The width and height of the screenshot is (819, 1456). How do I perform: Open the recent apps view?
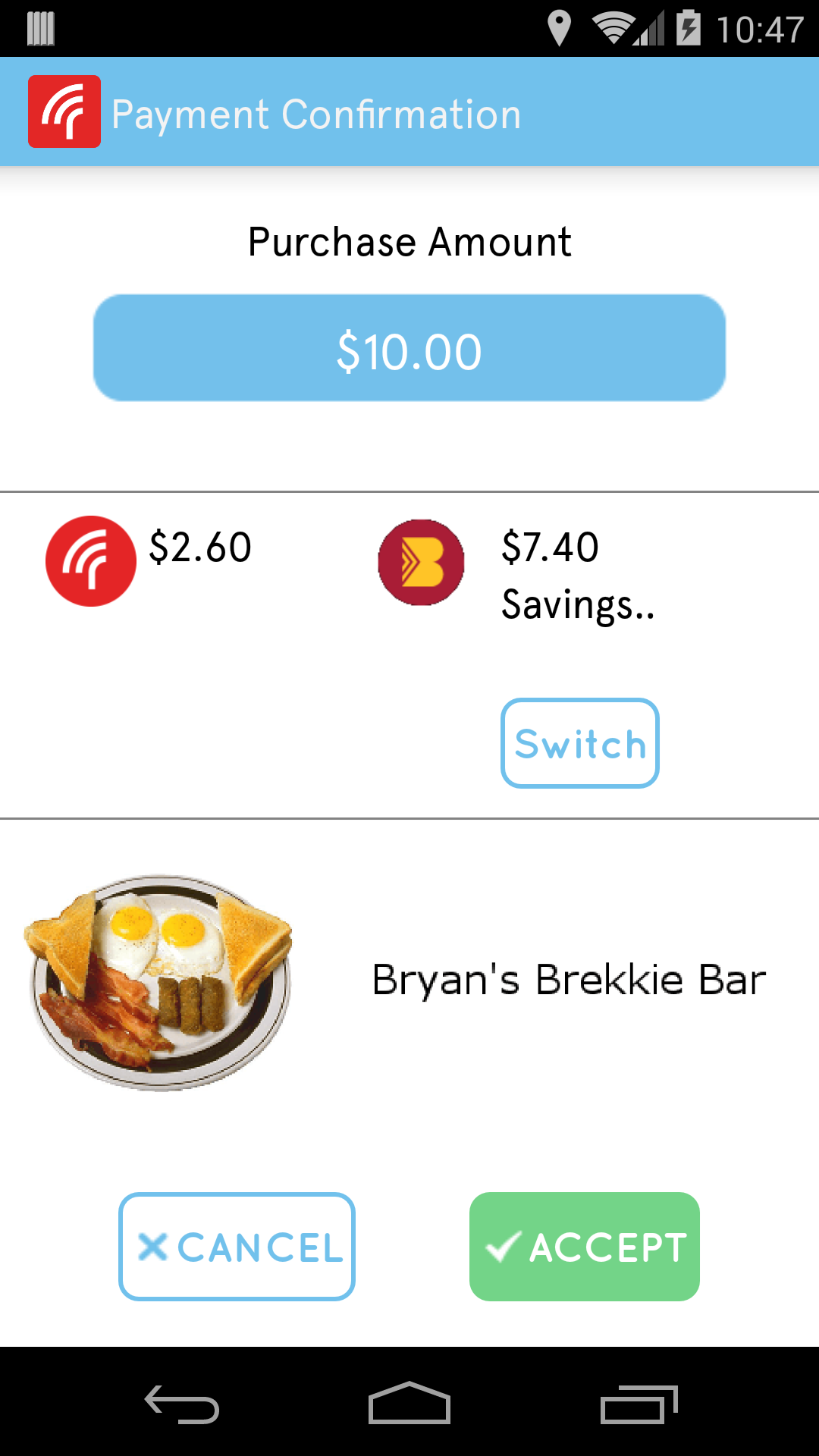637,1404
